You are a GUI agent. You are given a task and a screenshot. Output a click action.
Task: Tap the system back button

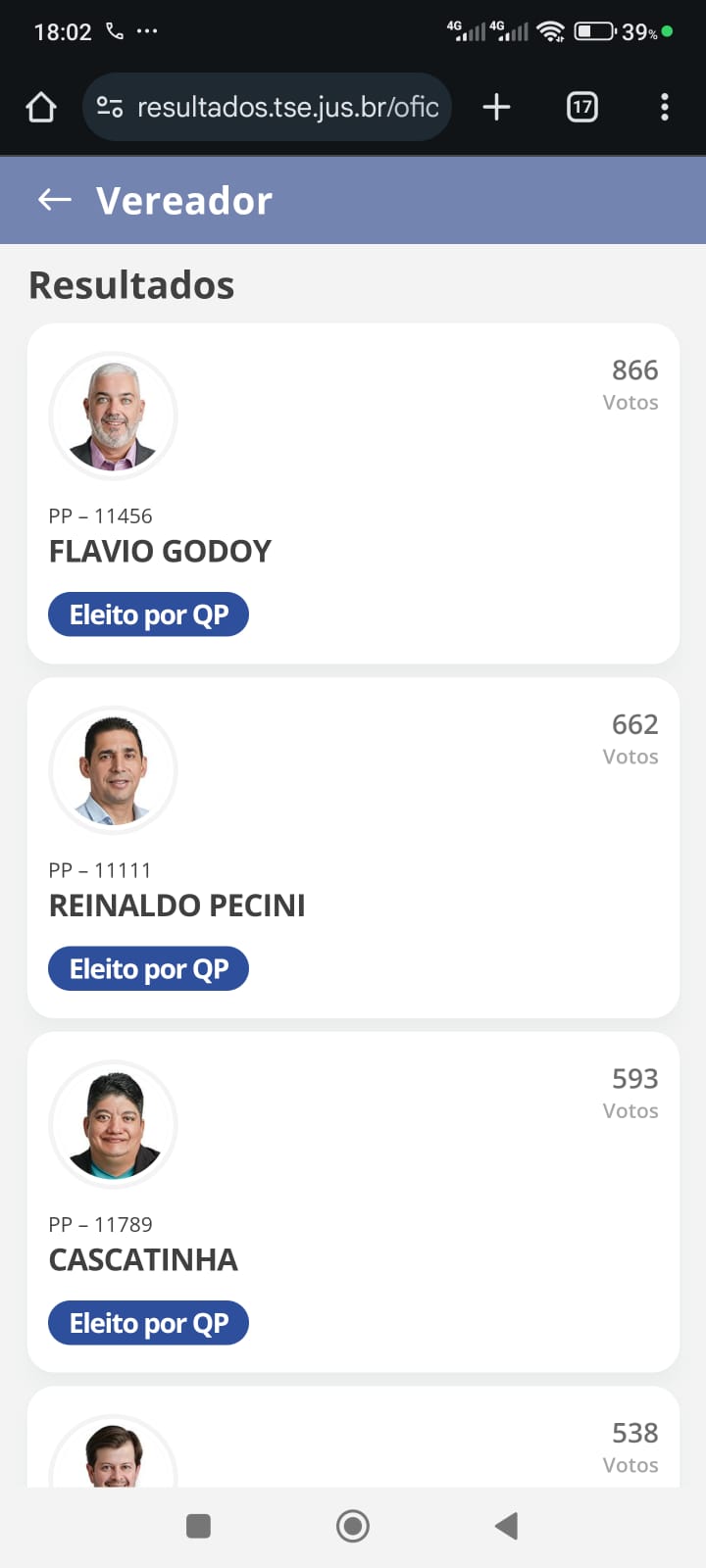(x=506, y=1526)
